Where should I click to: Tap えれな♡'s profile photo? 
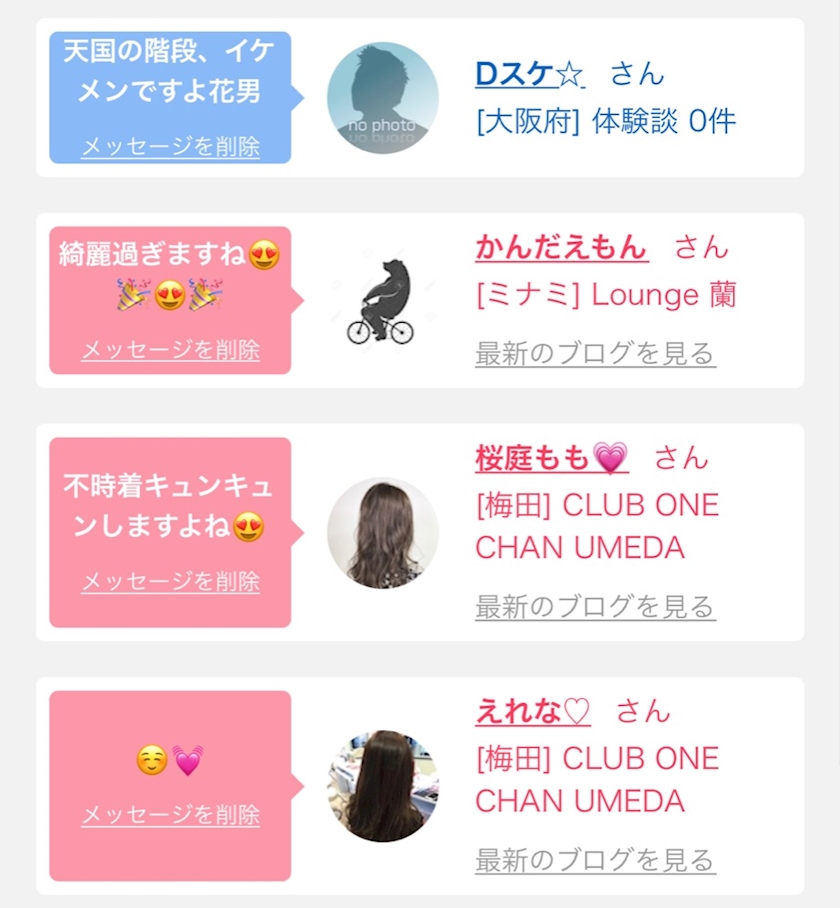click(x=382, y=785)
